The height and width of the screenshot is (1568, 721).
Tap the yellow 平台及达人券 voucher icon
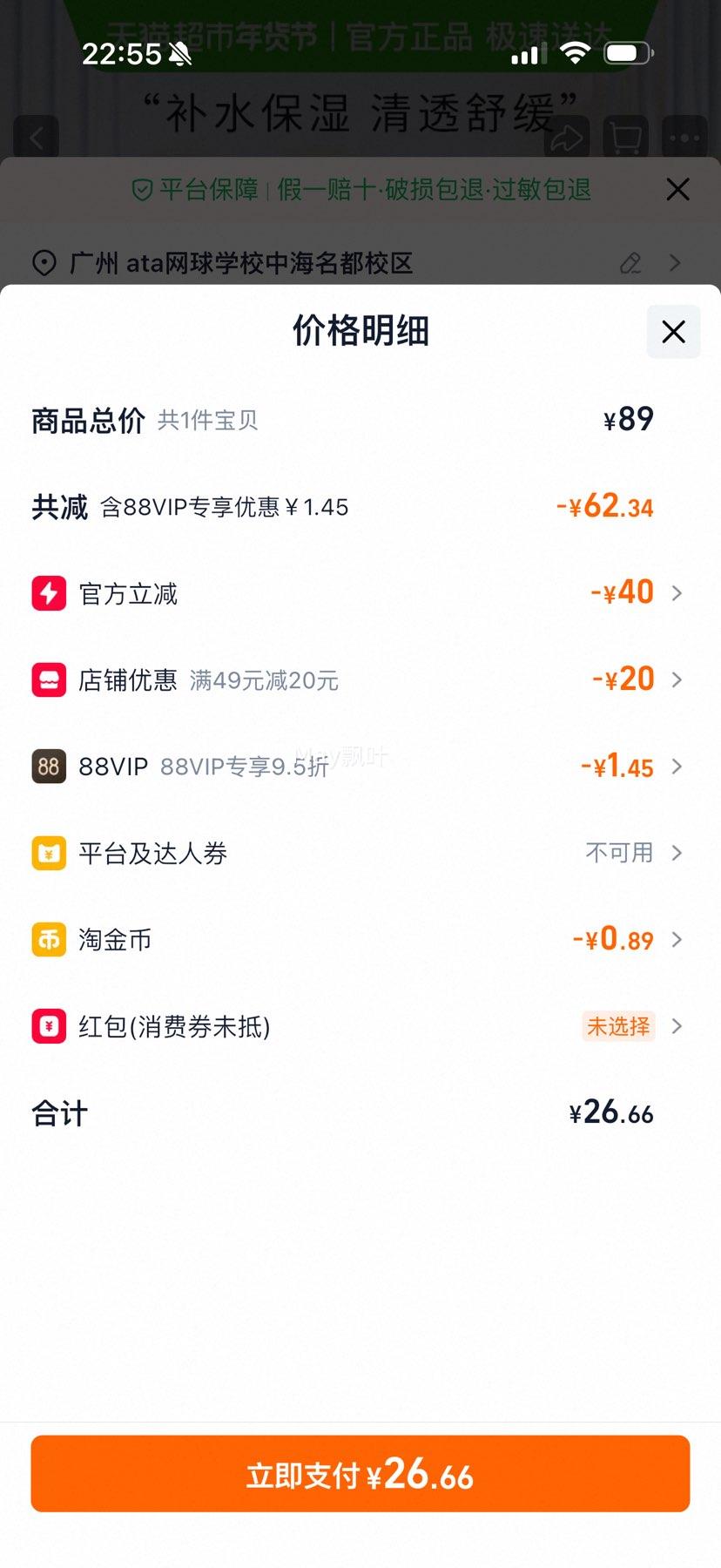click(x=49, y=854)
